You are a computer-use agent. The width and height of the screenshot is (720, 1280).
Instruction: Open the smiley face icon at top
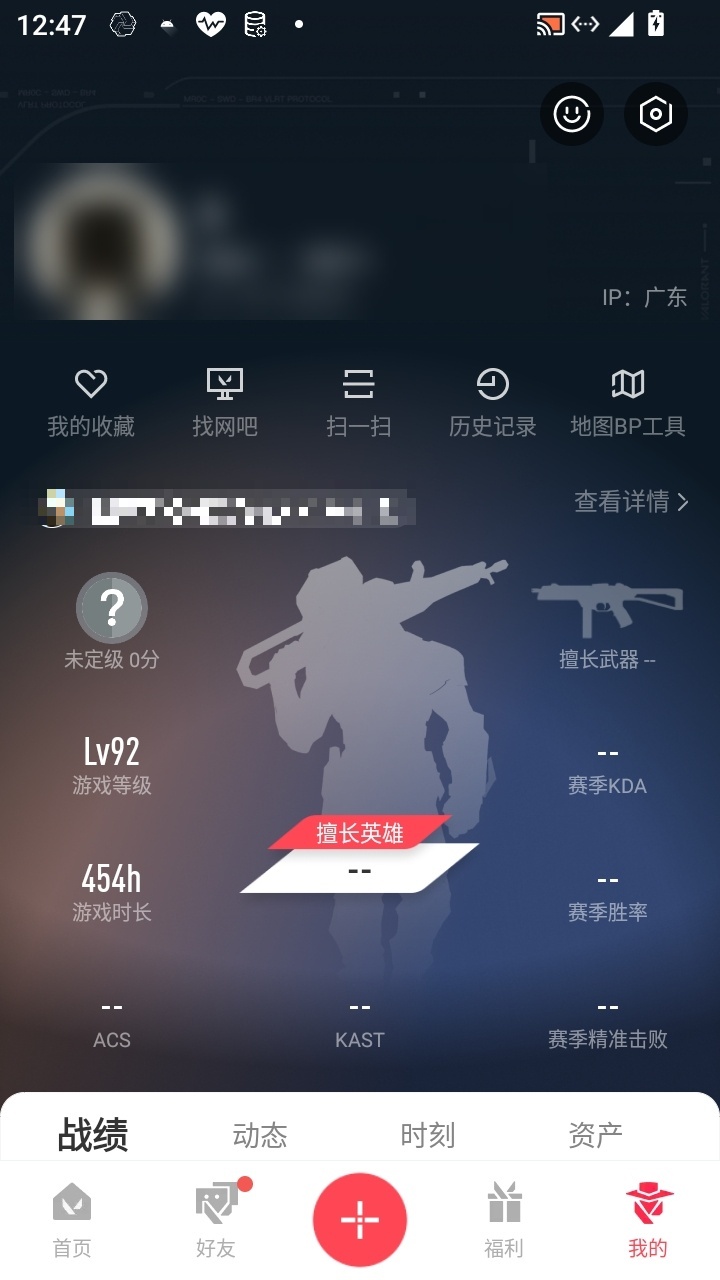point(572,114)
